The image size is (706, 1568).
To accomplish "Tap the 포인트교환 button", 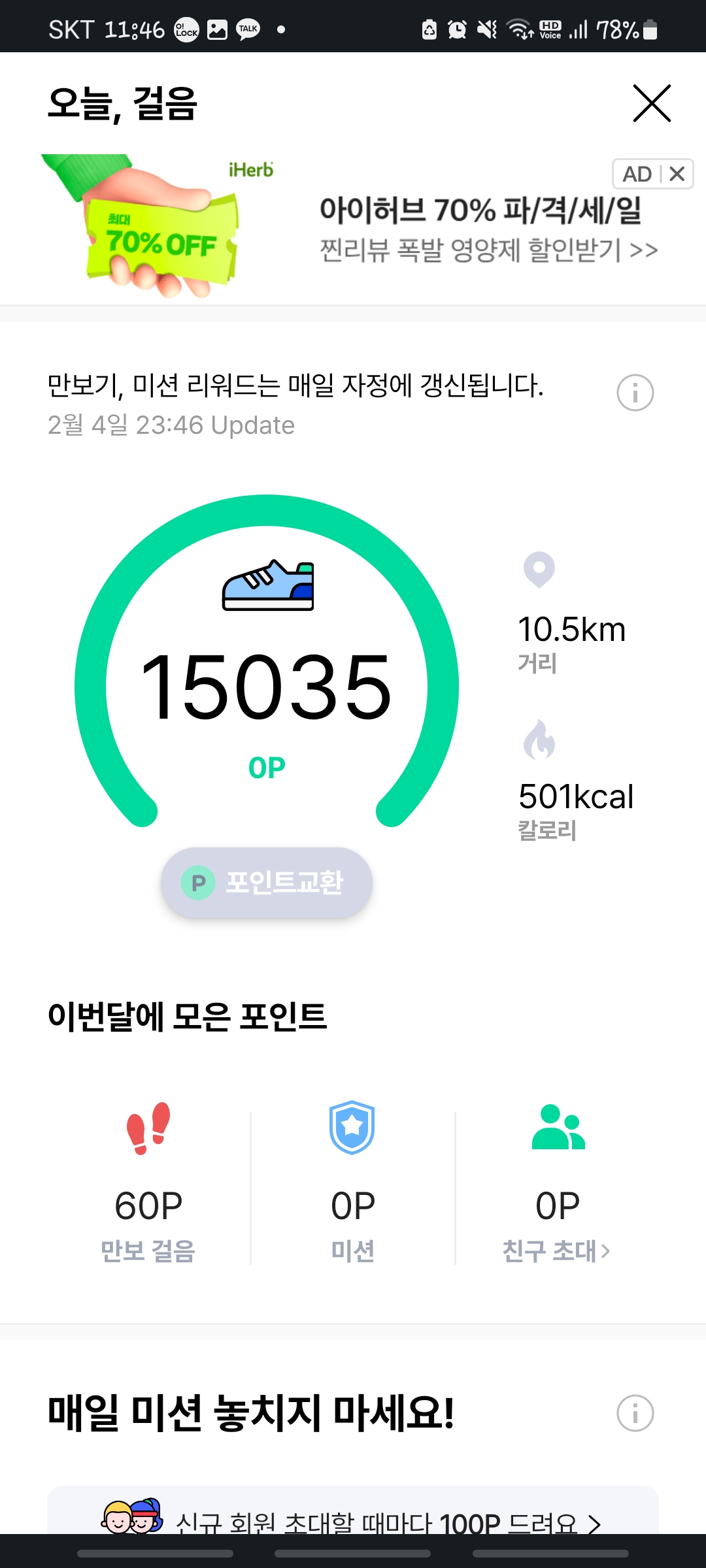I will click(x=267, y=883).
